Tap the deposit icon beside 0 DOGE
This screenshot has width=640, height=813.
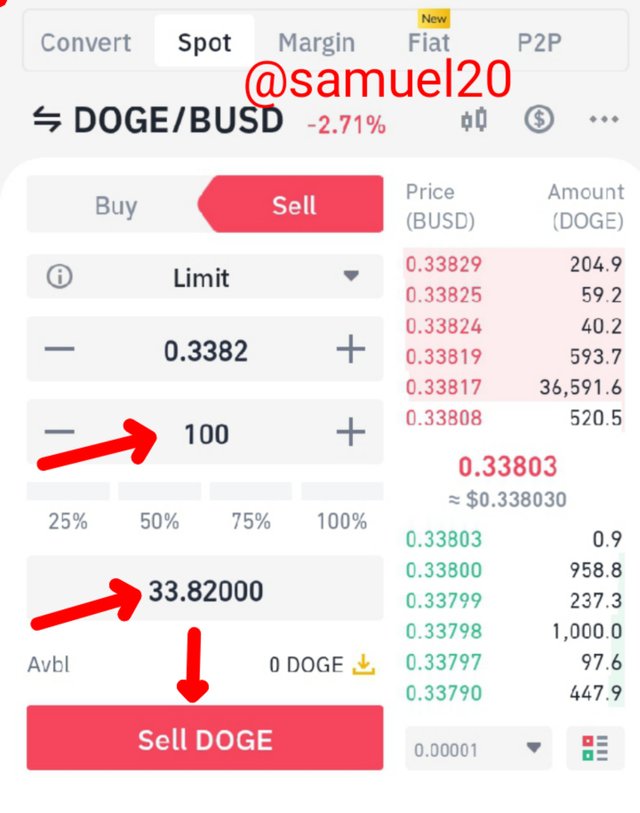coord(364,664)
